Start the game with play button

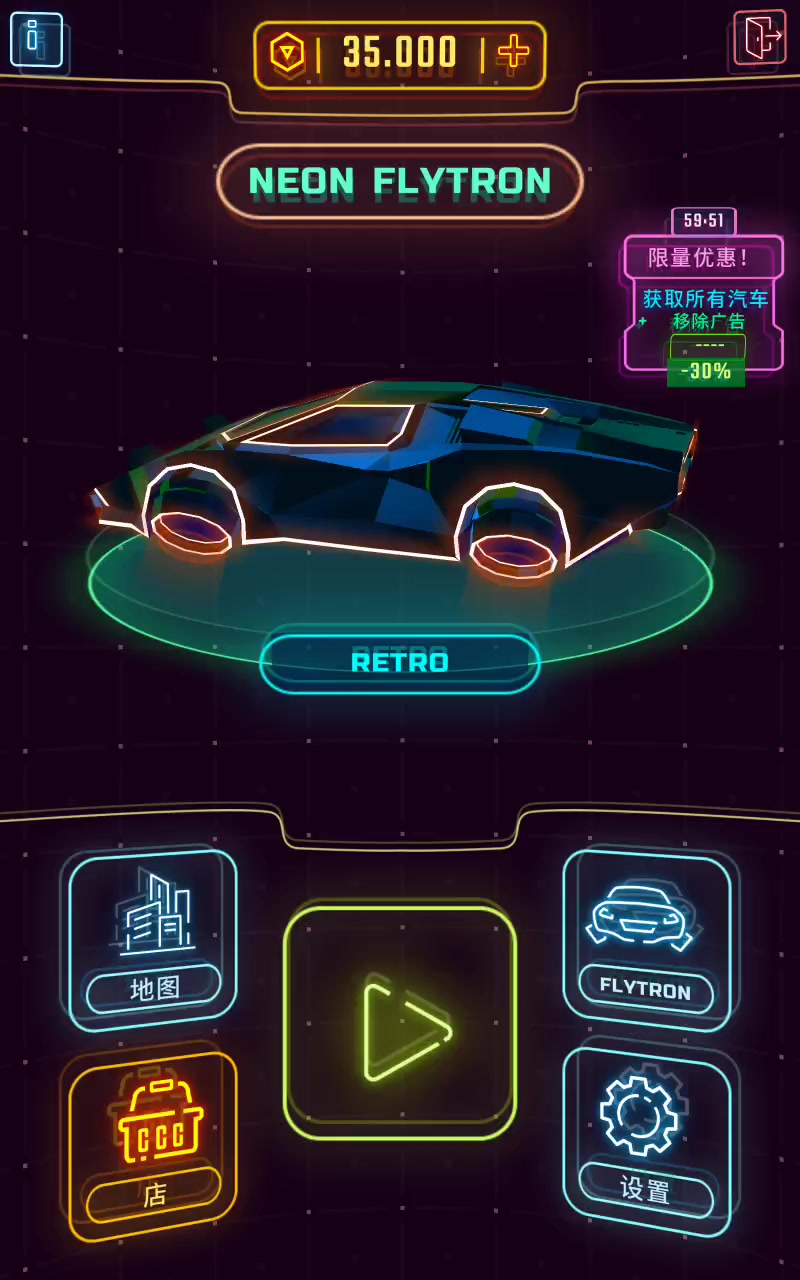pos(400,1022)
